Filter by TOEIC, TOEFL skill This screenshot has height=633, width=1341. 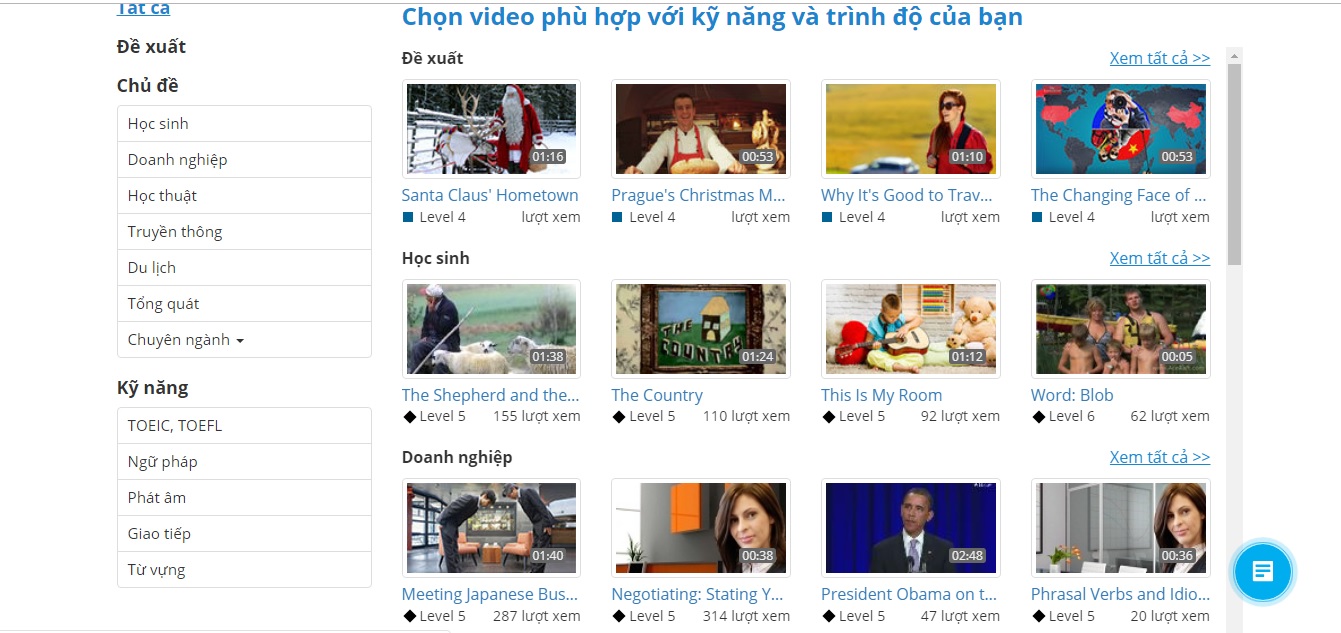244,426
